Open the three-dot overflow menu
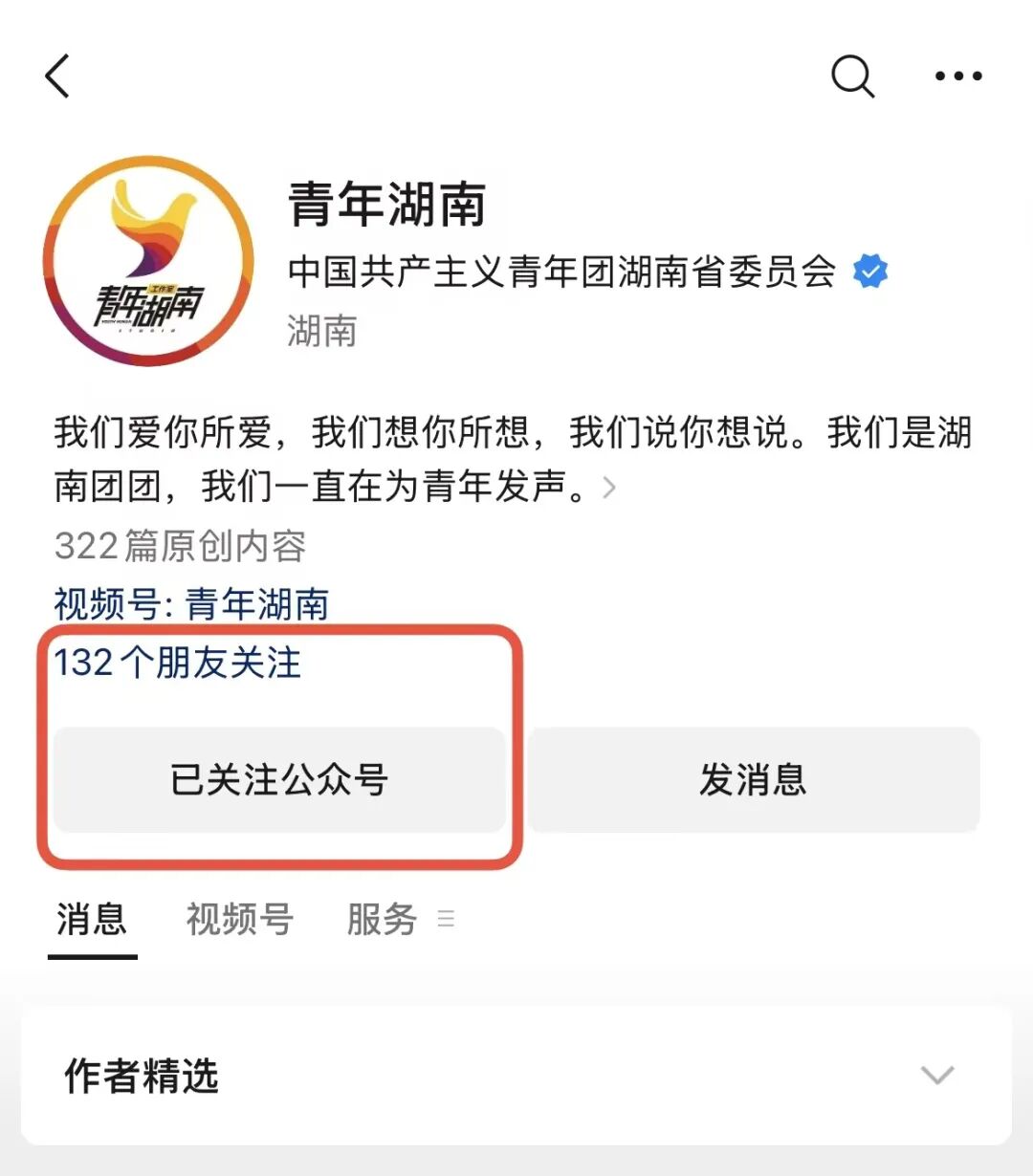The width and height of the screenshot is (1033, 1176). pos(958,76)
